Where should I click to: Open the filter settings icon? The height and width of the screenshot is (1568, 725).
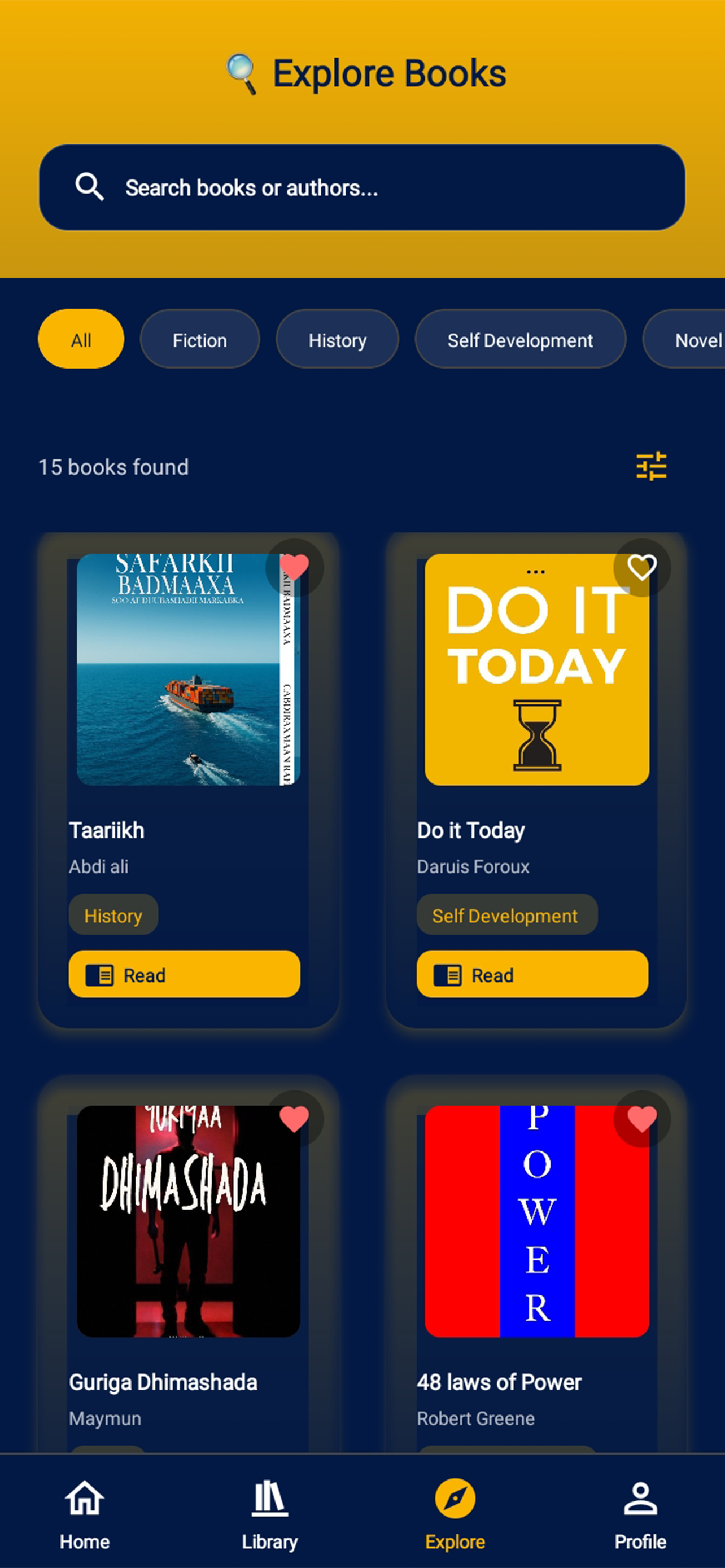pos(650,466)
